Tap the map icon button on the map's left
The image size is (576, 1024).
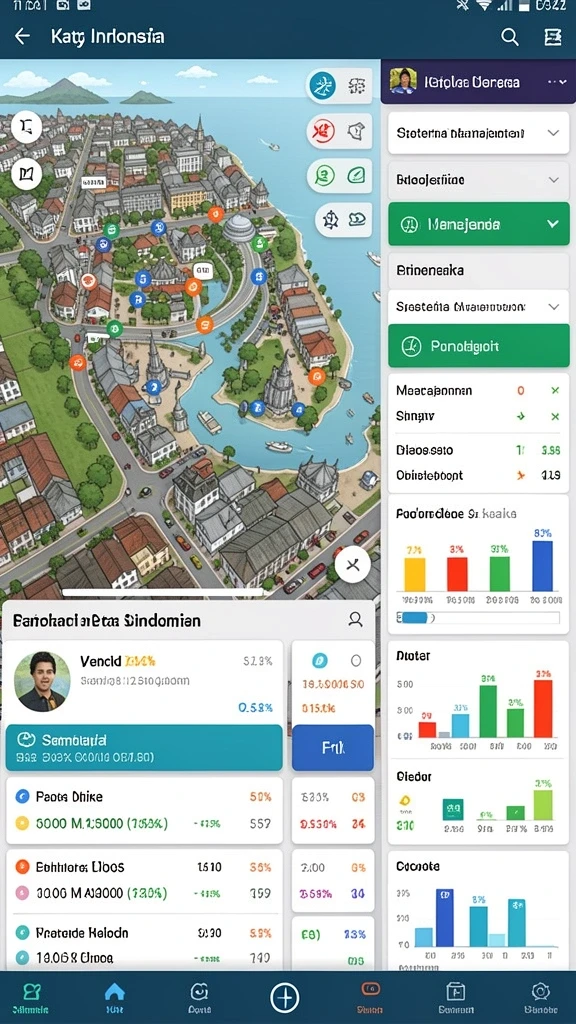coord(27,174)
